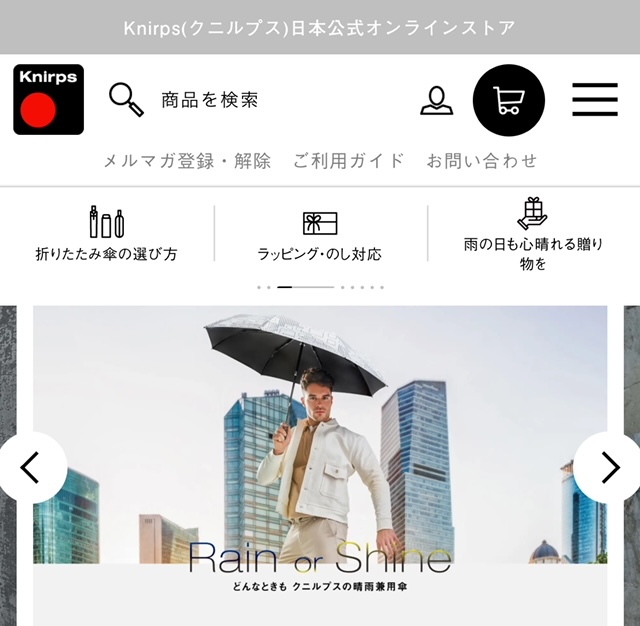
Task: Open ご利用ガイド link
Action: point(348,160)
